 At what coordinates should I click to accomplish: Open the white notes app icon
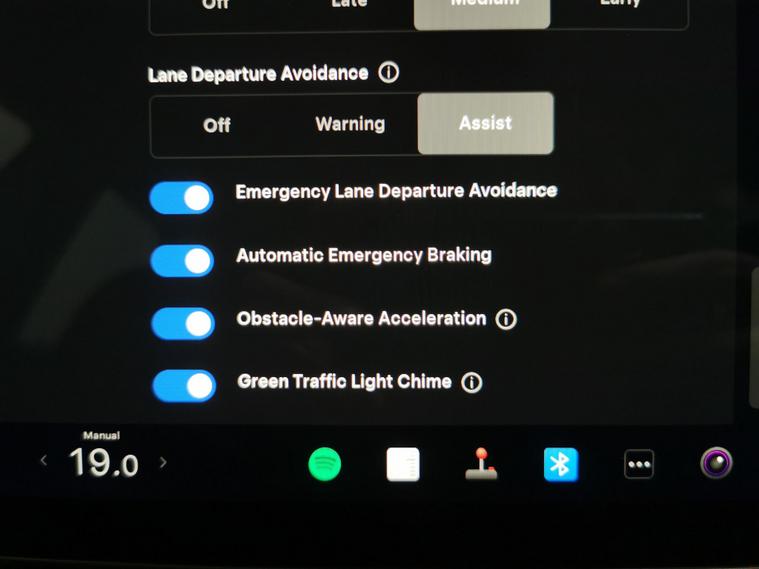tap(403, 464)
